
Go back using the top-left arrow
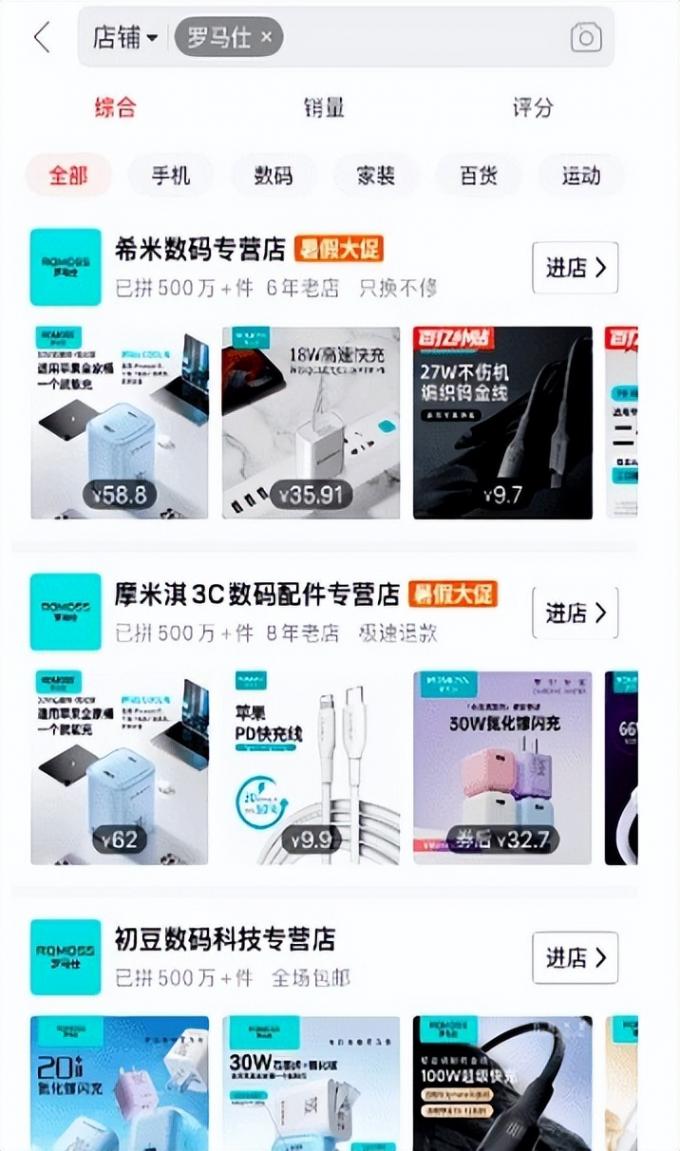pos(41,38)
